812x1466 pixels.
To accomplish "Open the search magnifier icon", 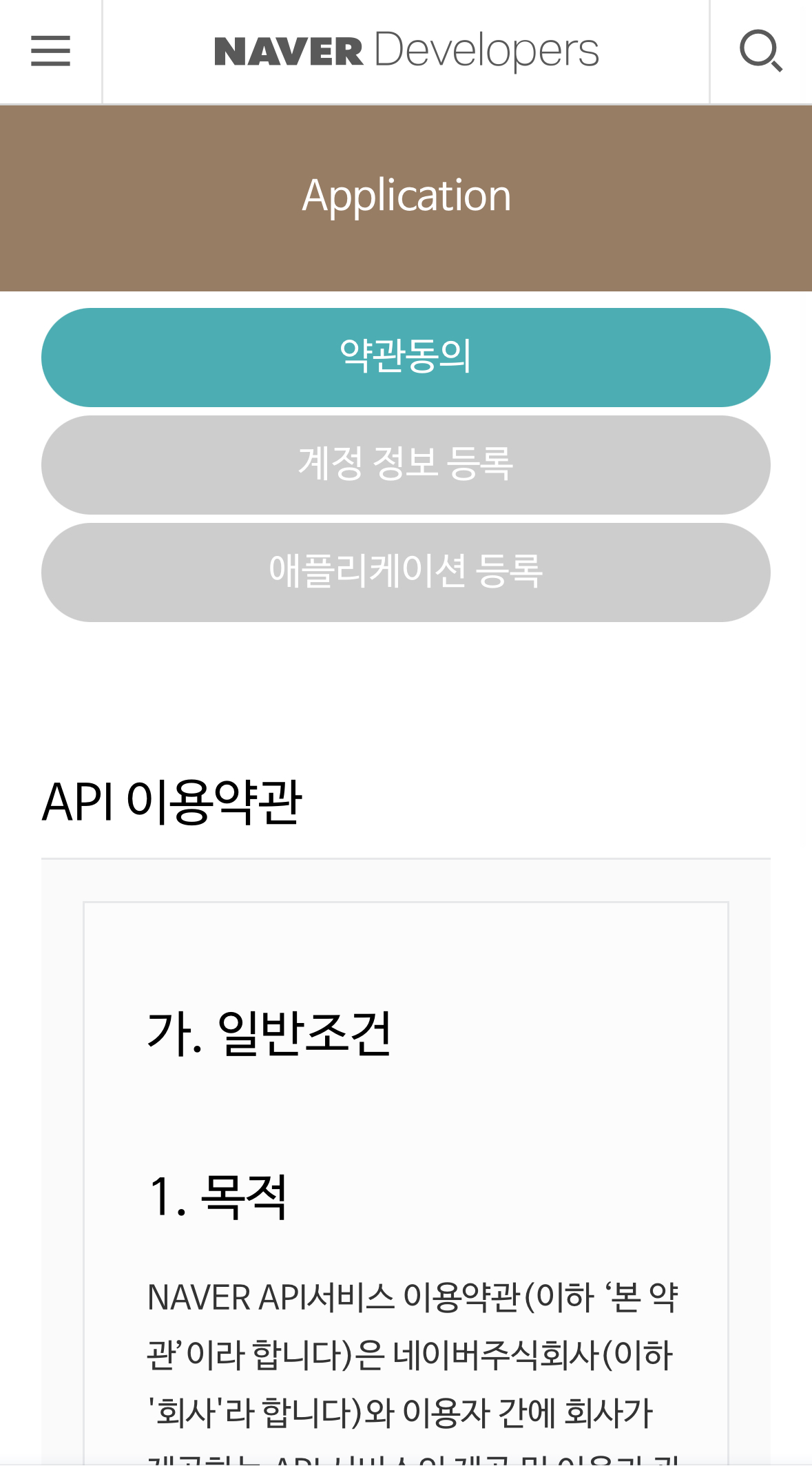I will point(760,52).
